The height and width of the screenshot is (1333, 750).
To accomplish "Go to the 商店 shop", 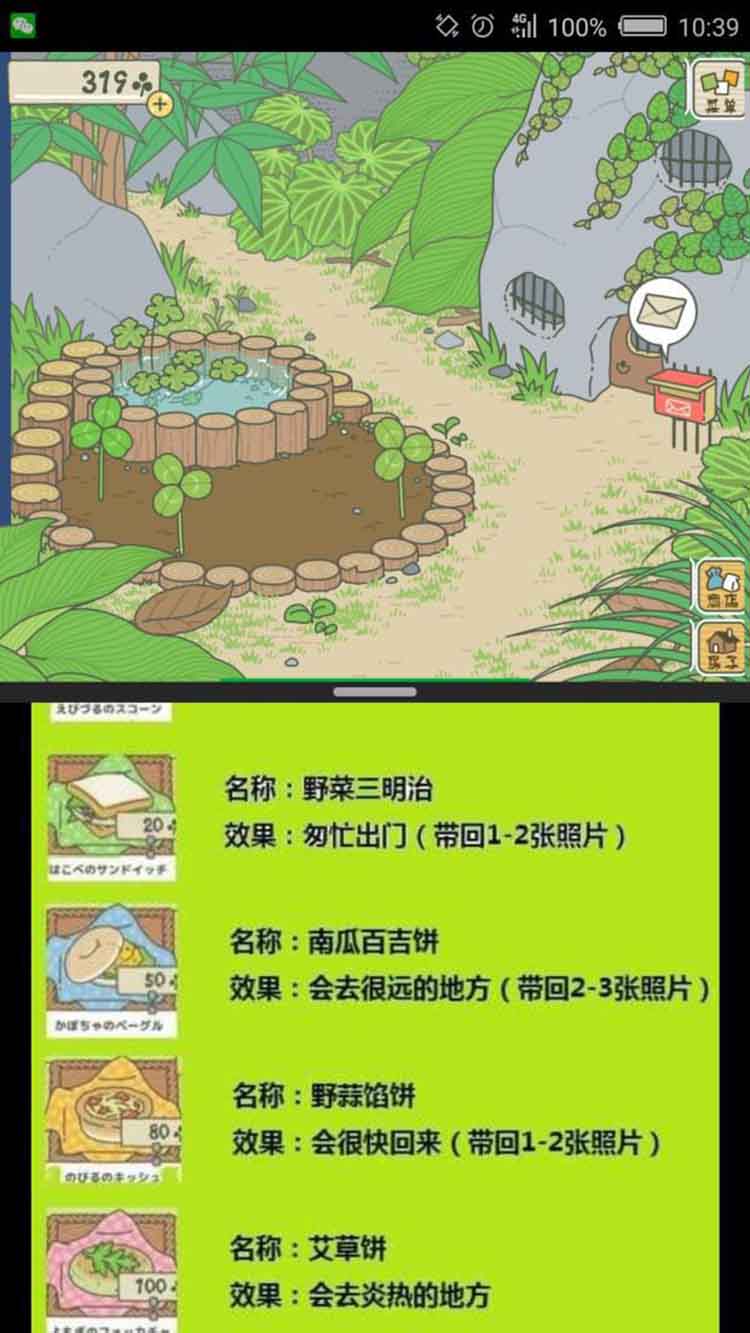I will click(x=719, y=586).
